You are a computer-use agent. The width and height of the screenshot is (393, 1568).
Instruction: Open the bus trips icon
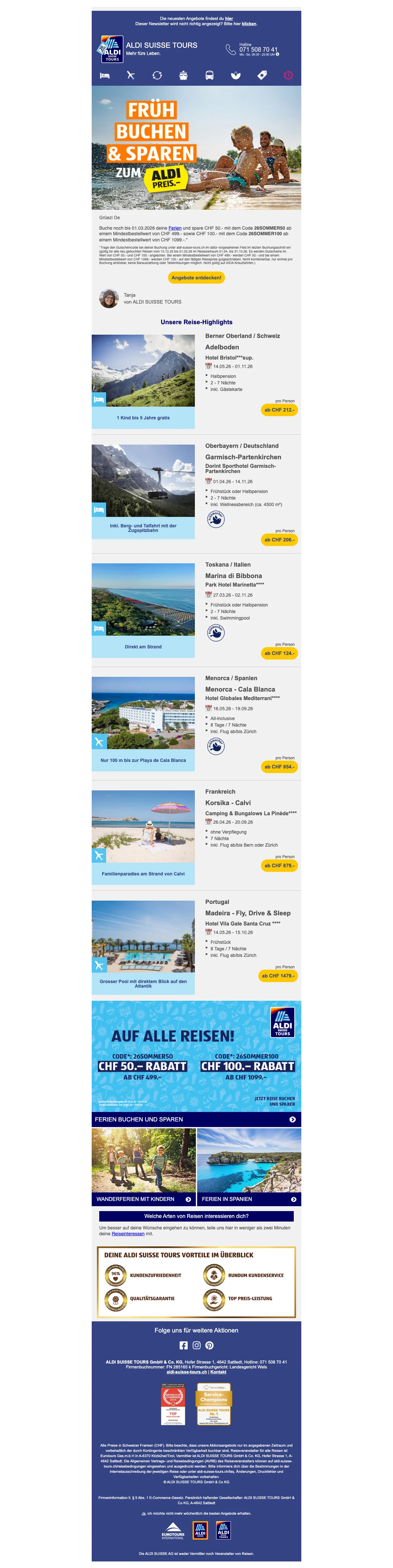point(210,76)
